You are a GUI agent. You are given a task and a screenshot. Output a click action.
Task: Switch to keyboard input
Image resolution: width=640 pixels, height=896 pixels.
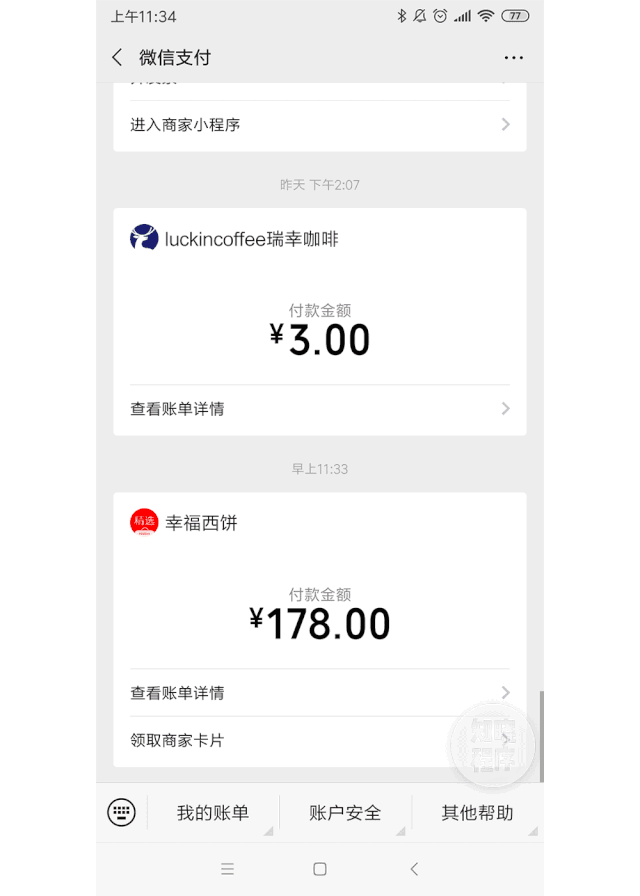tap(122, 812)
